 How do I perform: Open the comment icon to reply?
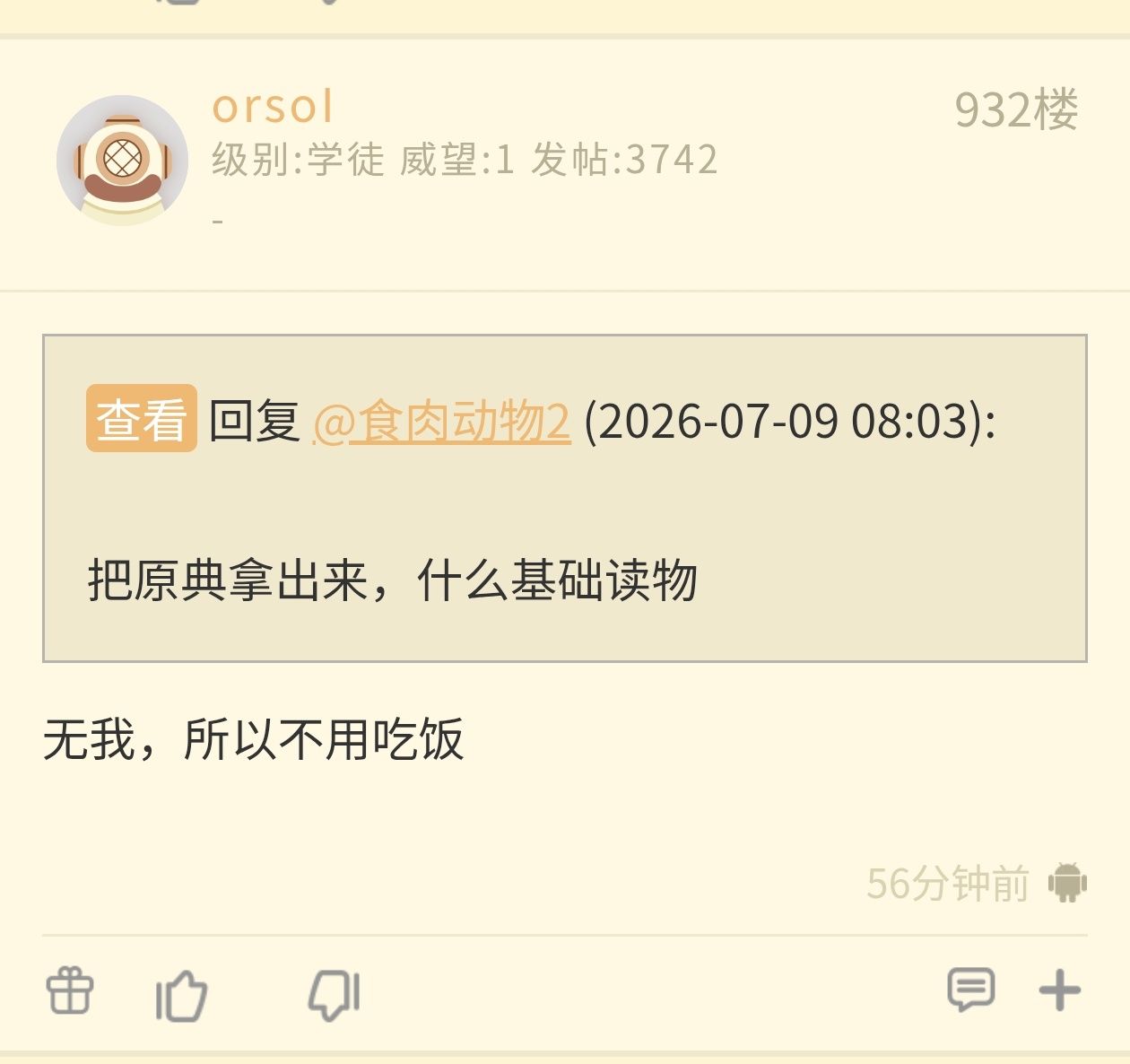[x=971, y=990]
